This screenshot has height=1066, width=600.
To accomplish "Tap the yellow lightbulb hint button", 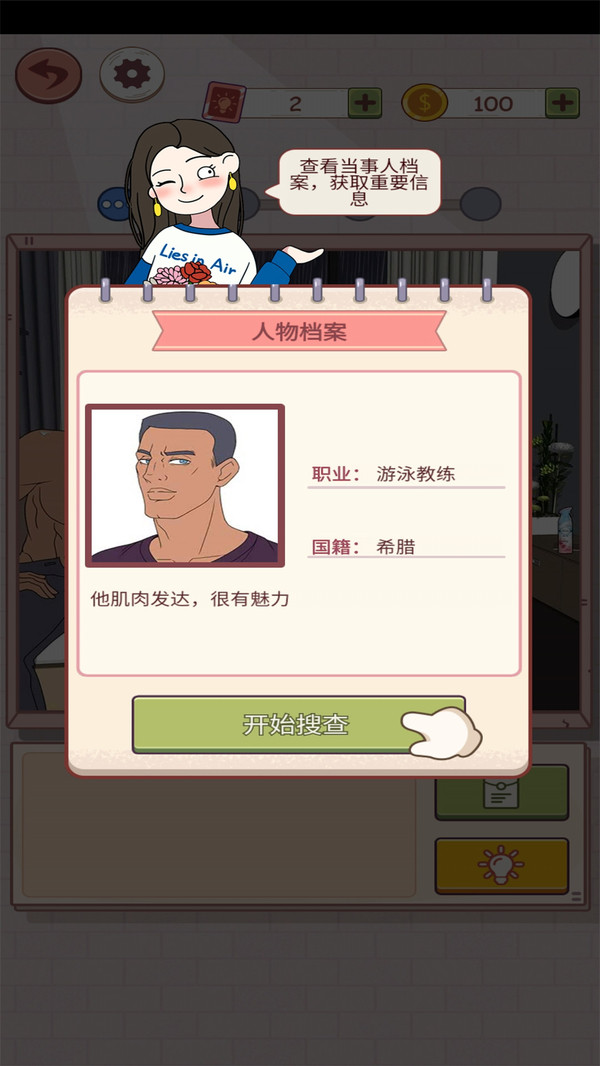I will [501, 865].
